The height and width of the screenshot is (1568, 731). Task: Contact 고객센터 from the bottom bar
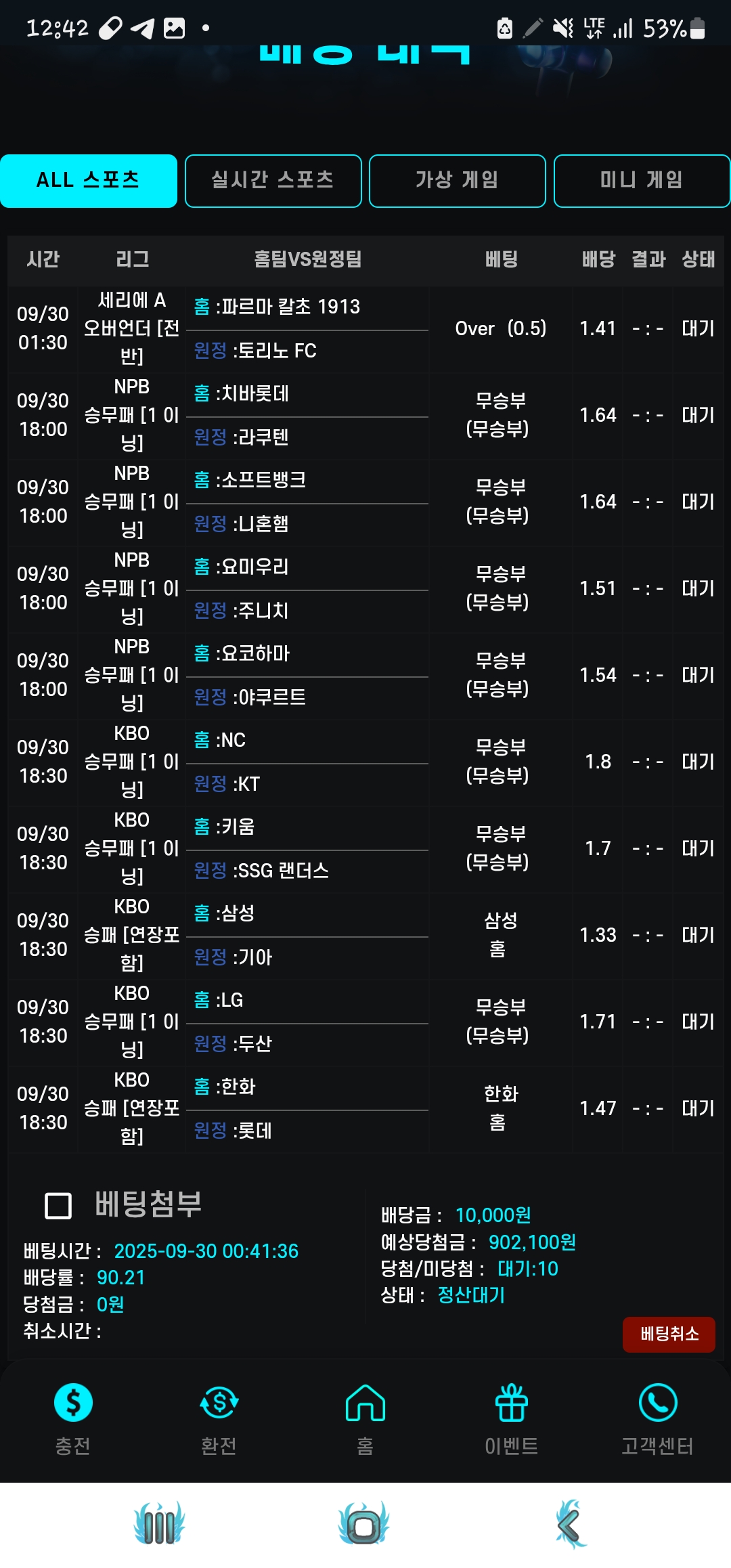click(657, 1416)
